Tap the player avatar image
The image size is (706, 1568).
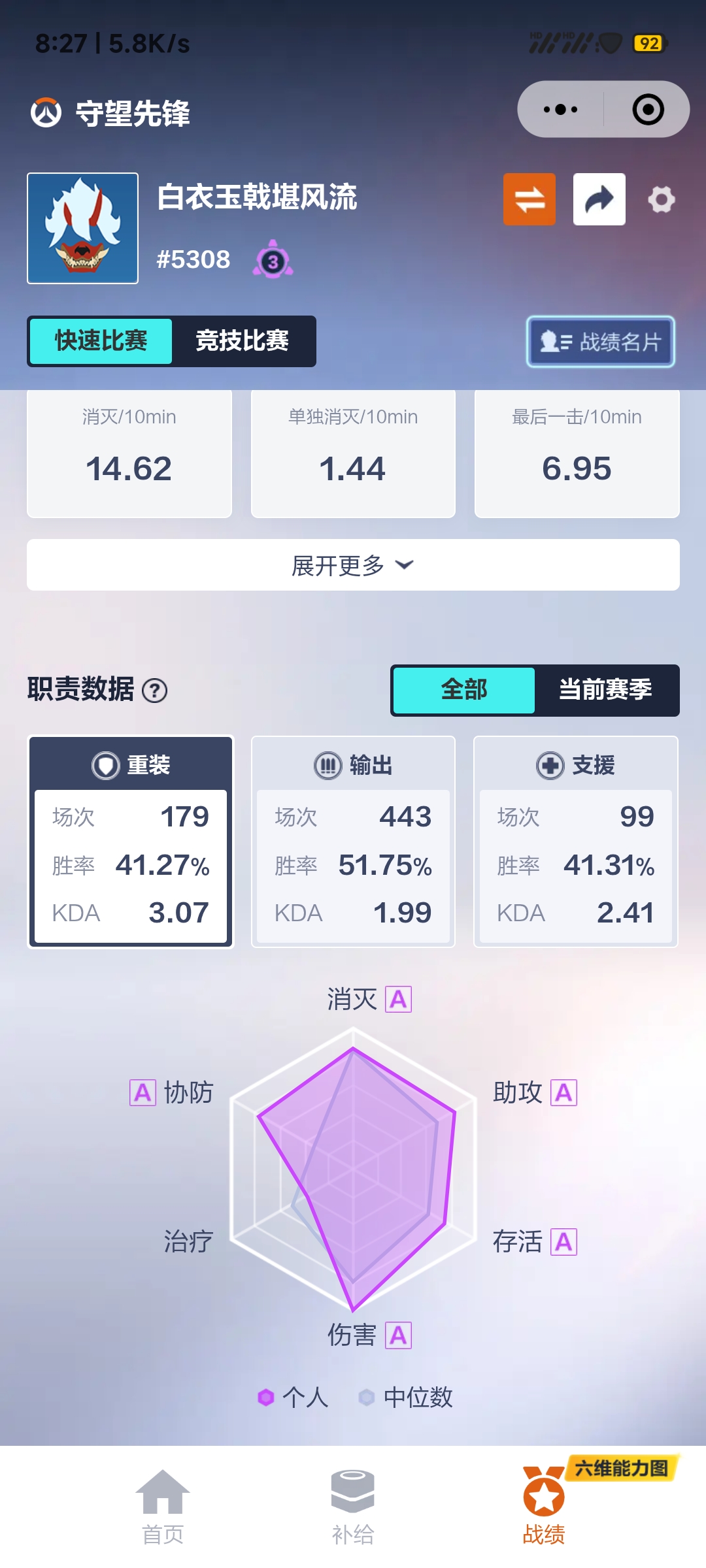82,228
